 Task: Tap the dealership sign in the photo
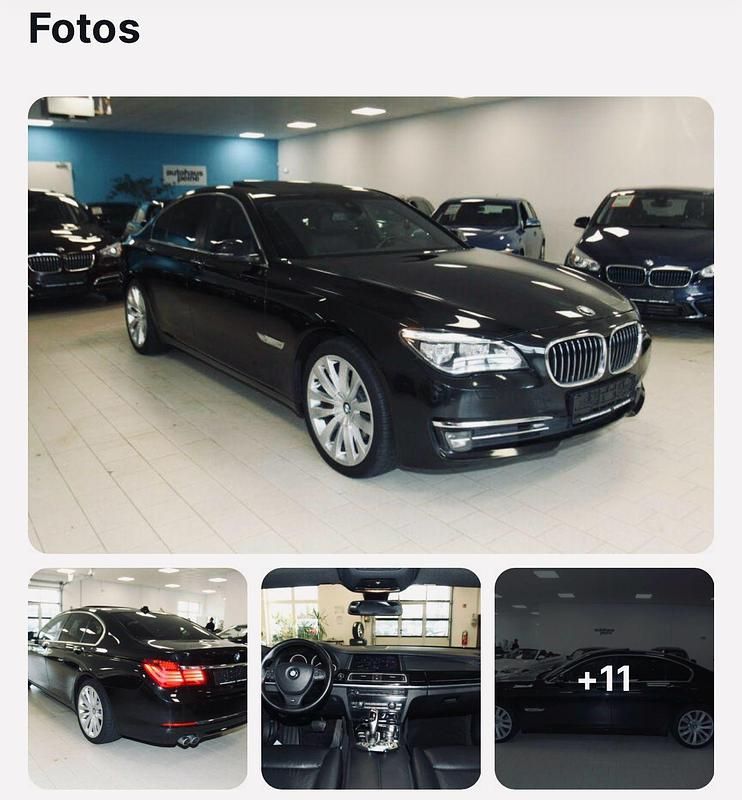click(x=185, y=171)
